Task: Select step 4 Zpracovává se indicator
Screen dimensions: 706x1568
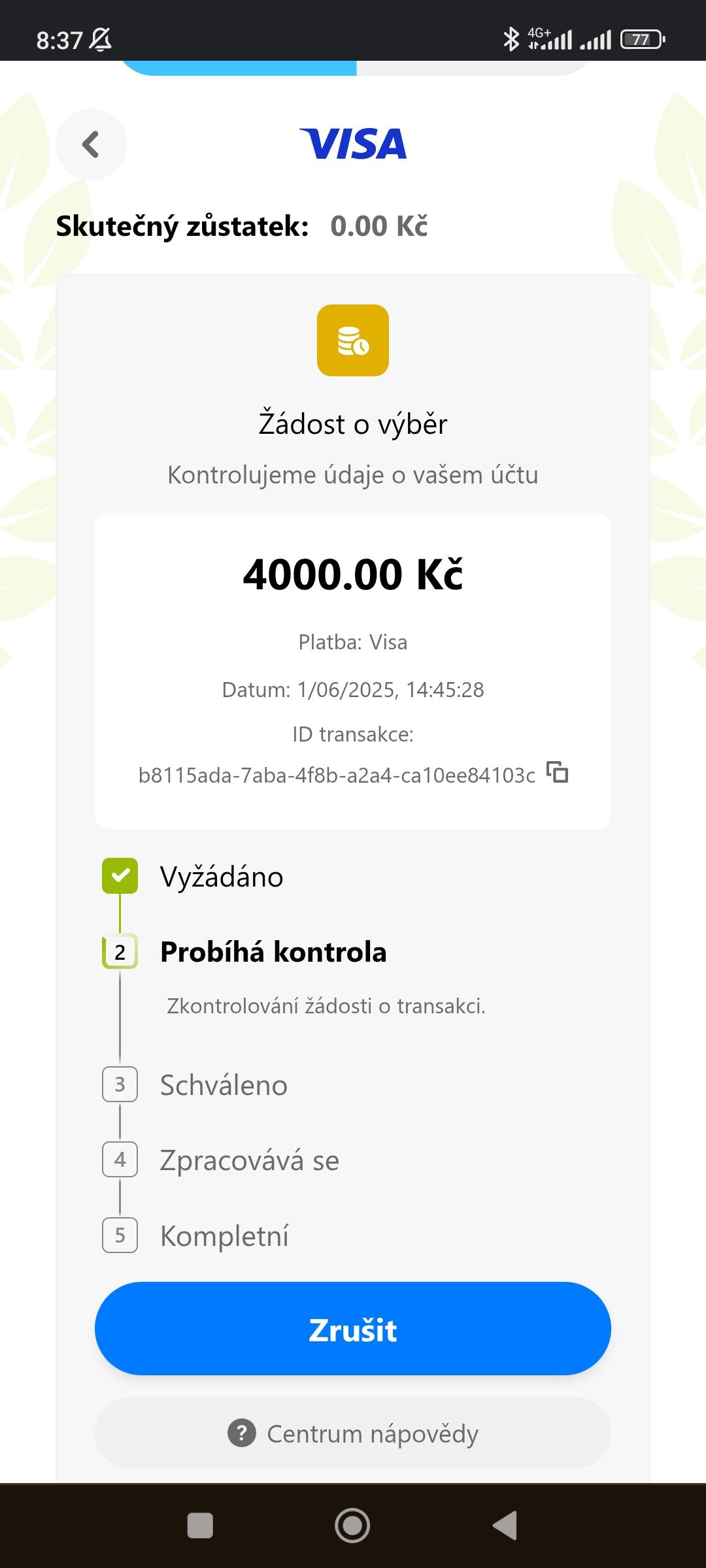Action: (x=119, y=1160)
